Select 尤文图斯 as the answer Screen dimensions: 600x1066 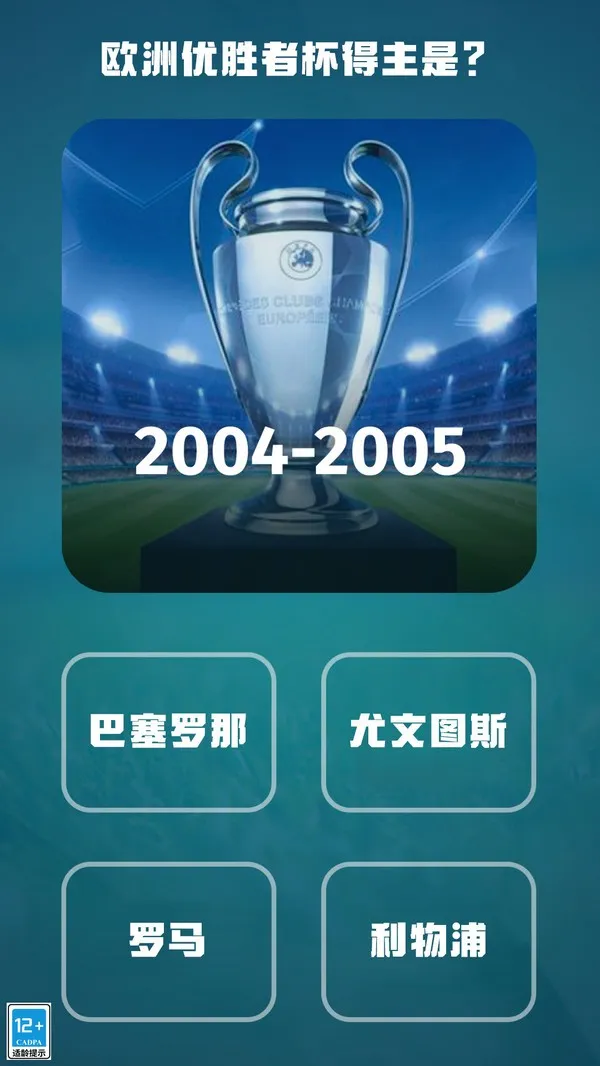click(428, 732)
